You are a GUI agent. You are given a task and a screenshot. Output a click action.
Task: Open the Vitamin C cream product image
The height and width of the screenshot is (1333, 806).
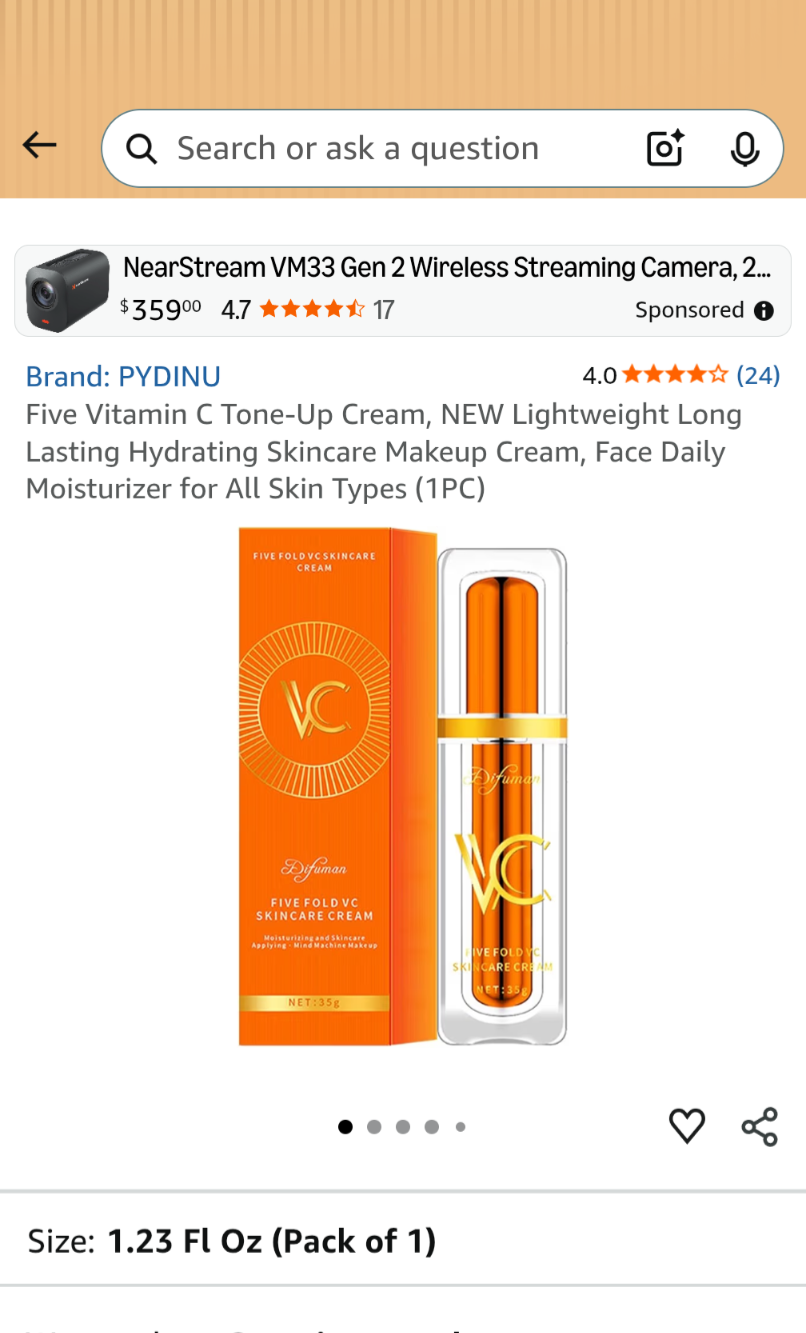click(x=402, y=787)
